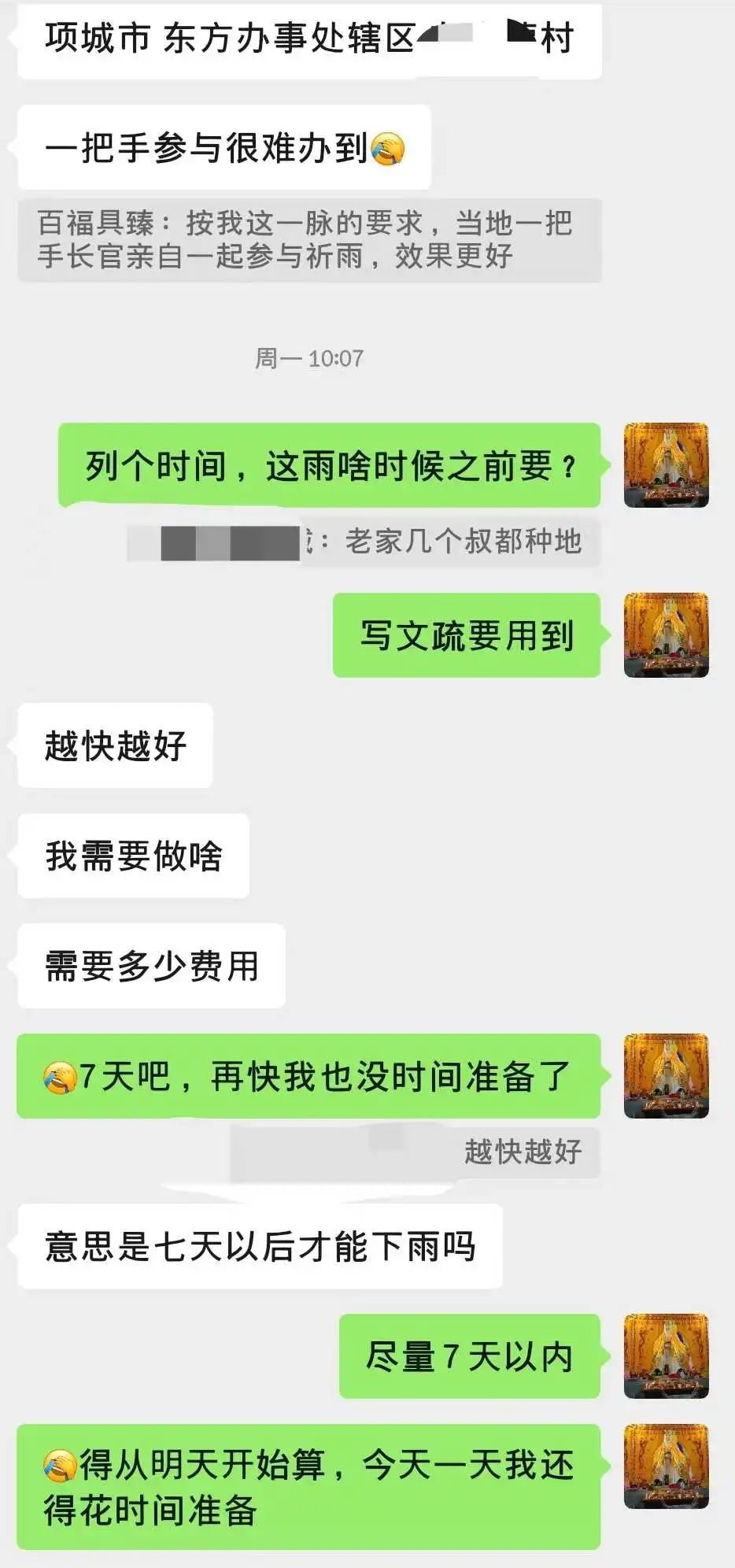Open quoted message from 百福具臻 about 祈雨
The image size is (735, 1568).
pyautogui.click(x=308, y=240)
